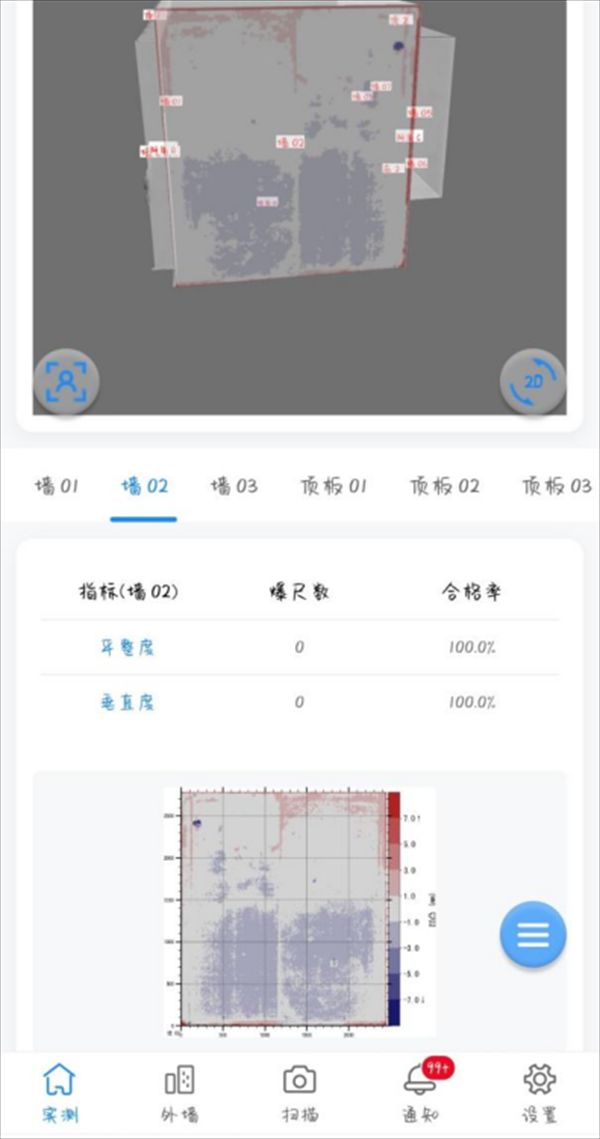The image size is (600, 1139).
Task: Open the 垂直度 details link
Action: pyautogui.click(x=130, y=702)
